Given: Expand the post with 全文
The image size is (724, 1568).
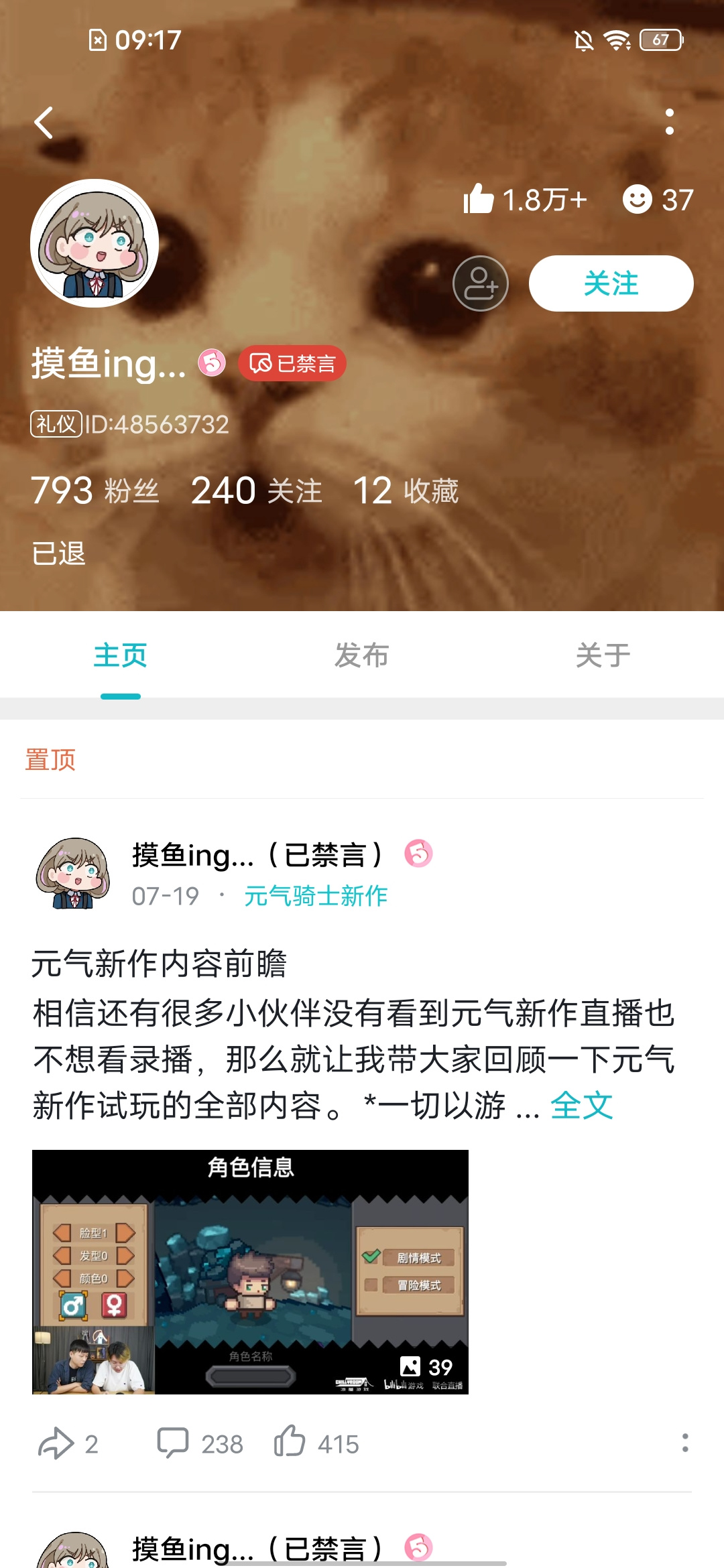Looking at the screenshot, I should (x=581, y=1105).
